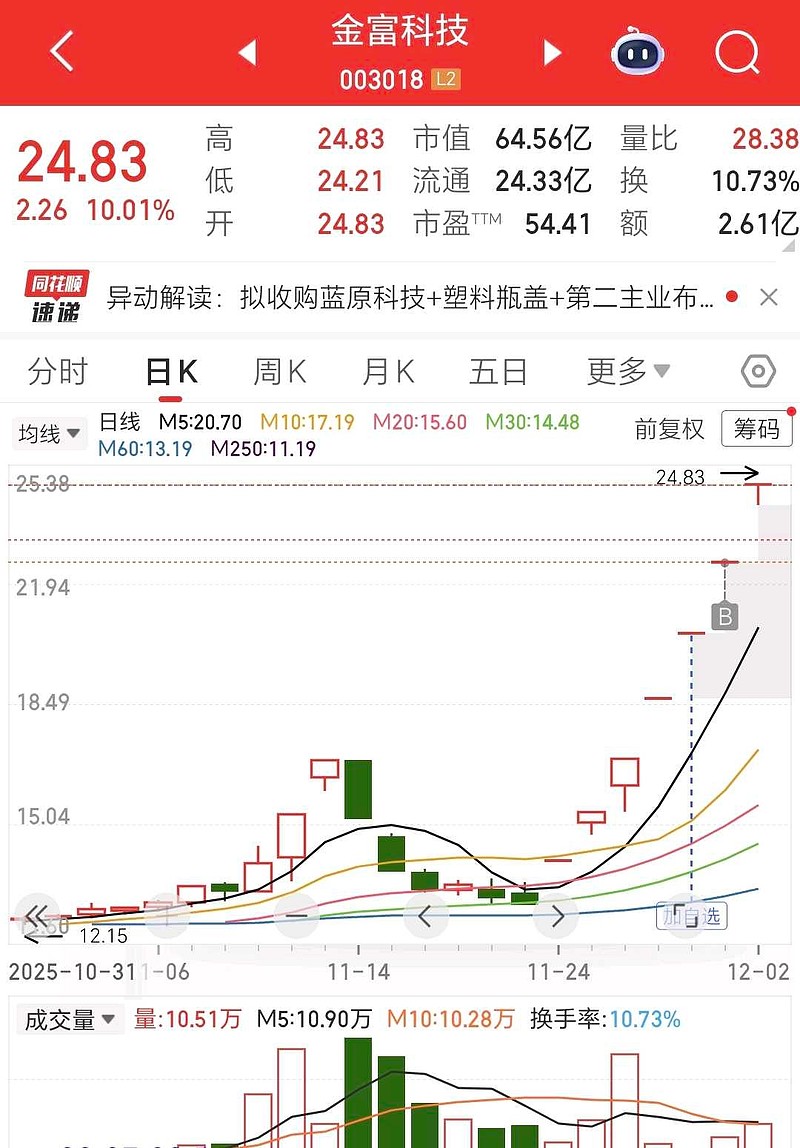The height and width of the screenshot is (1148, 800).
Task: Select the 日K chart tab
Action: pyautogui.click(x=172, y=372)
